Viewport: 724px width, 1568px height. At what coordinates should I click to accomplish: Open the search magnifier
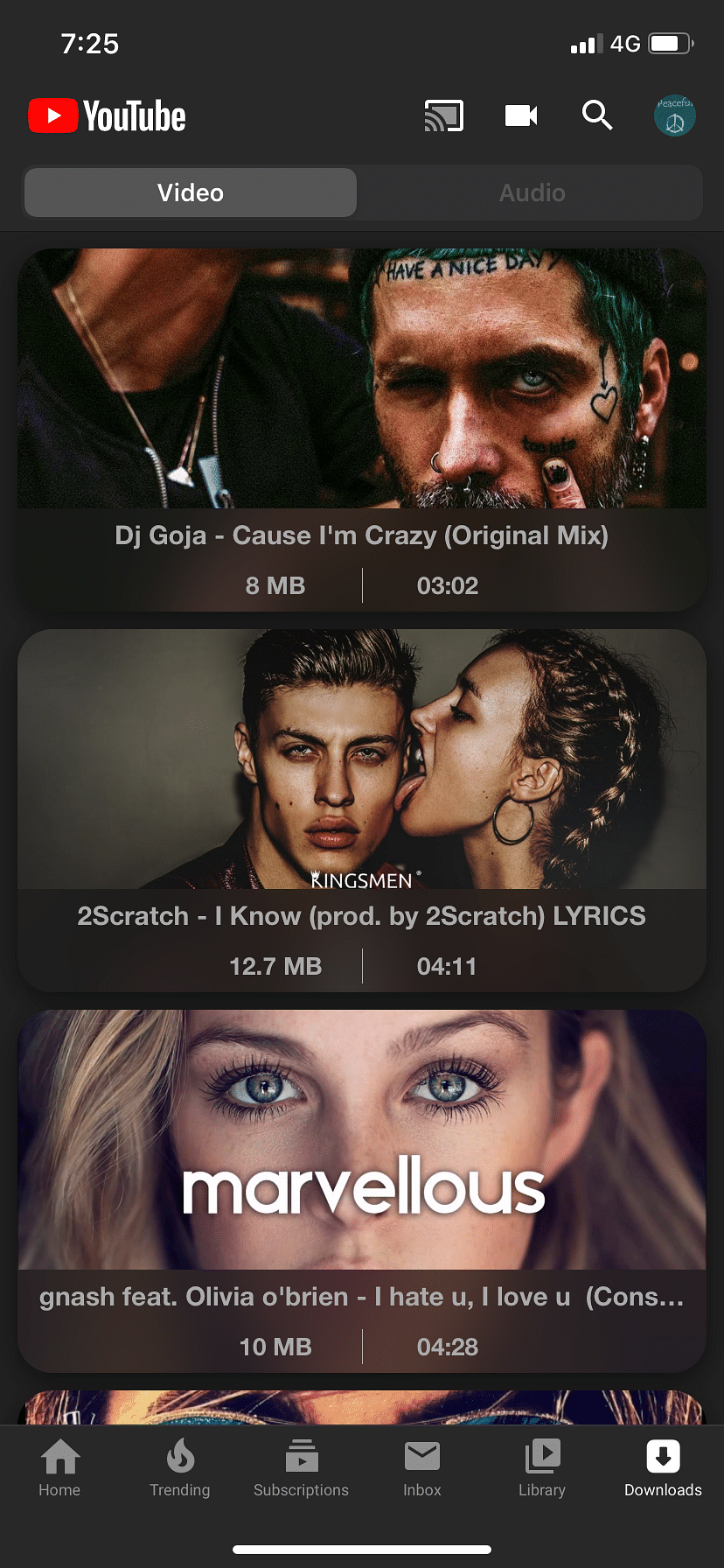click(x=597, y=115)
